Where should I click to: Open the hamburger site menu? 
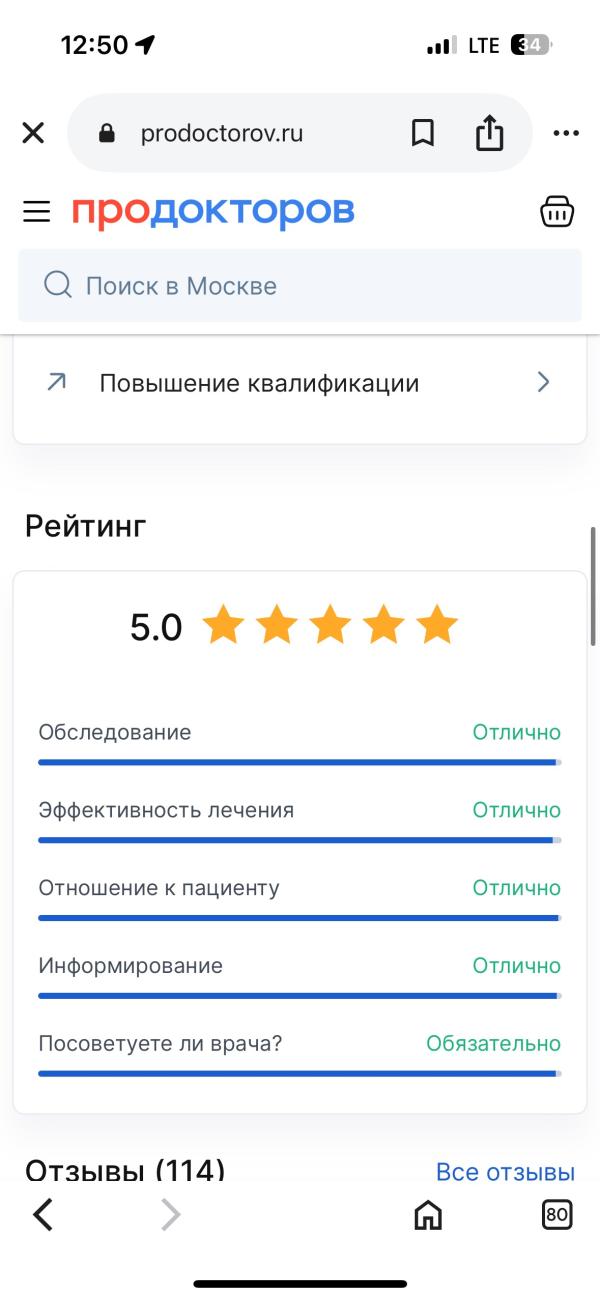tap(37, 211)
